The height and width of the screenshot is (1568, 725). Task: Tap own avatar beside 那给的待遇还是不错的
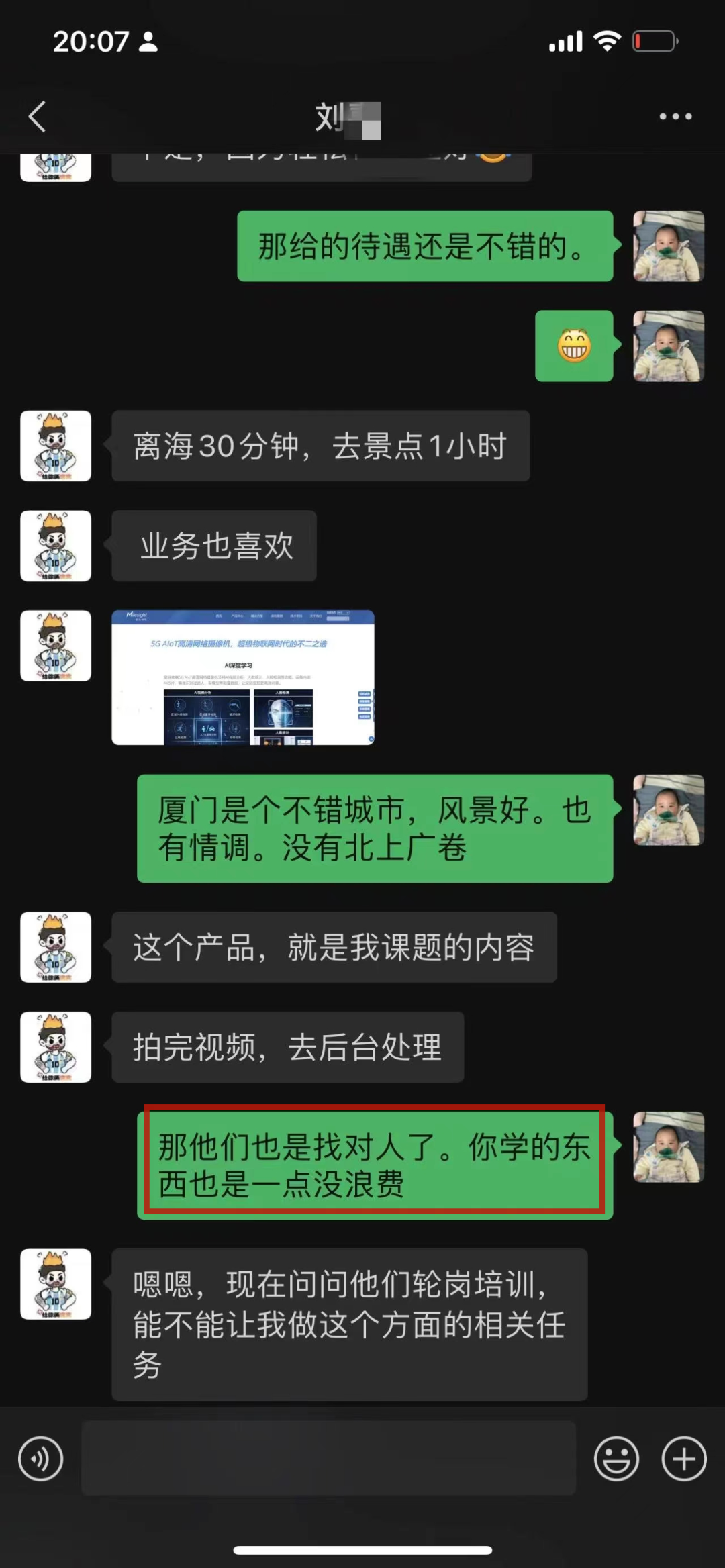[669, 246]
